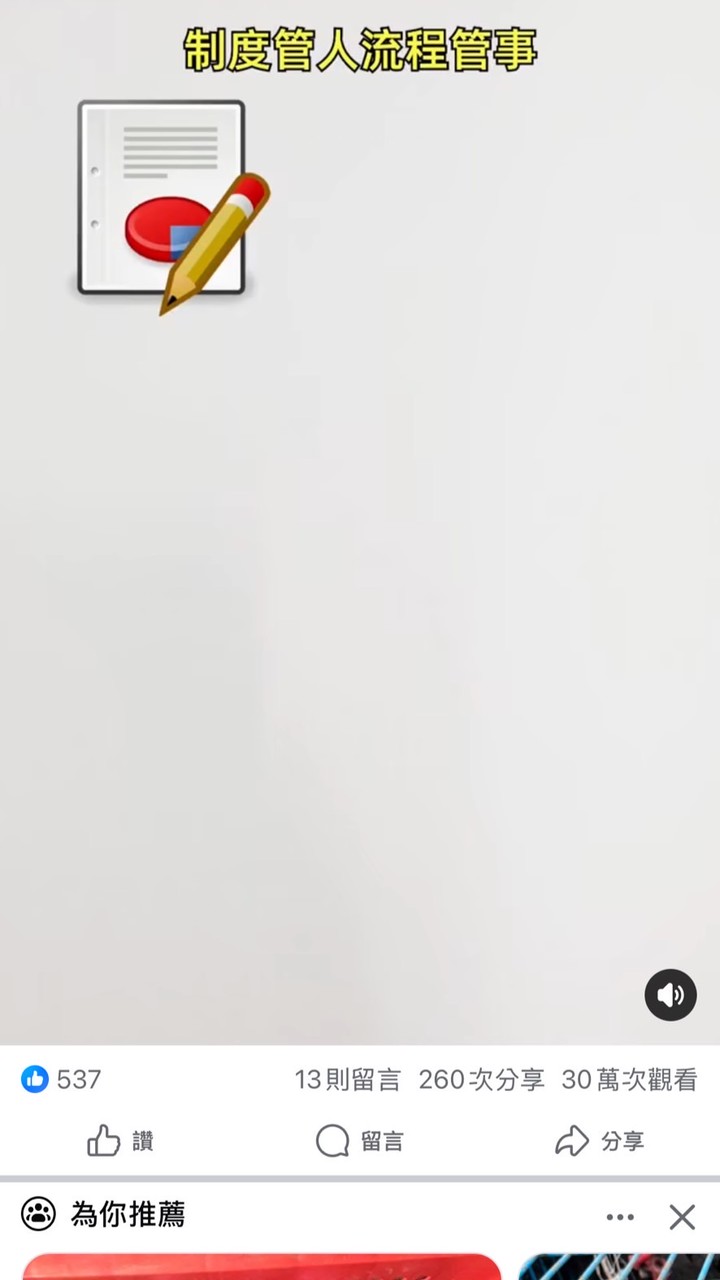The width and height of the screenshot is (720, 1280).
Task: Like this video post
Action: pos(120,1141)
